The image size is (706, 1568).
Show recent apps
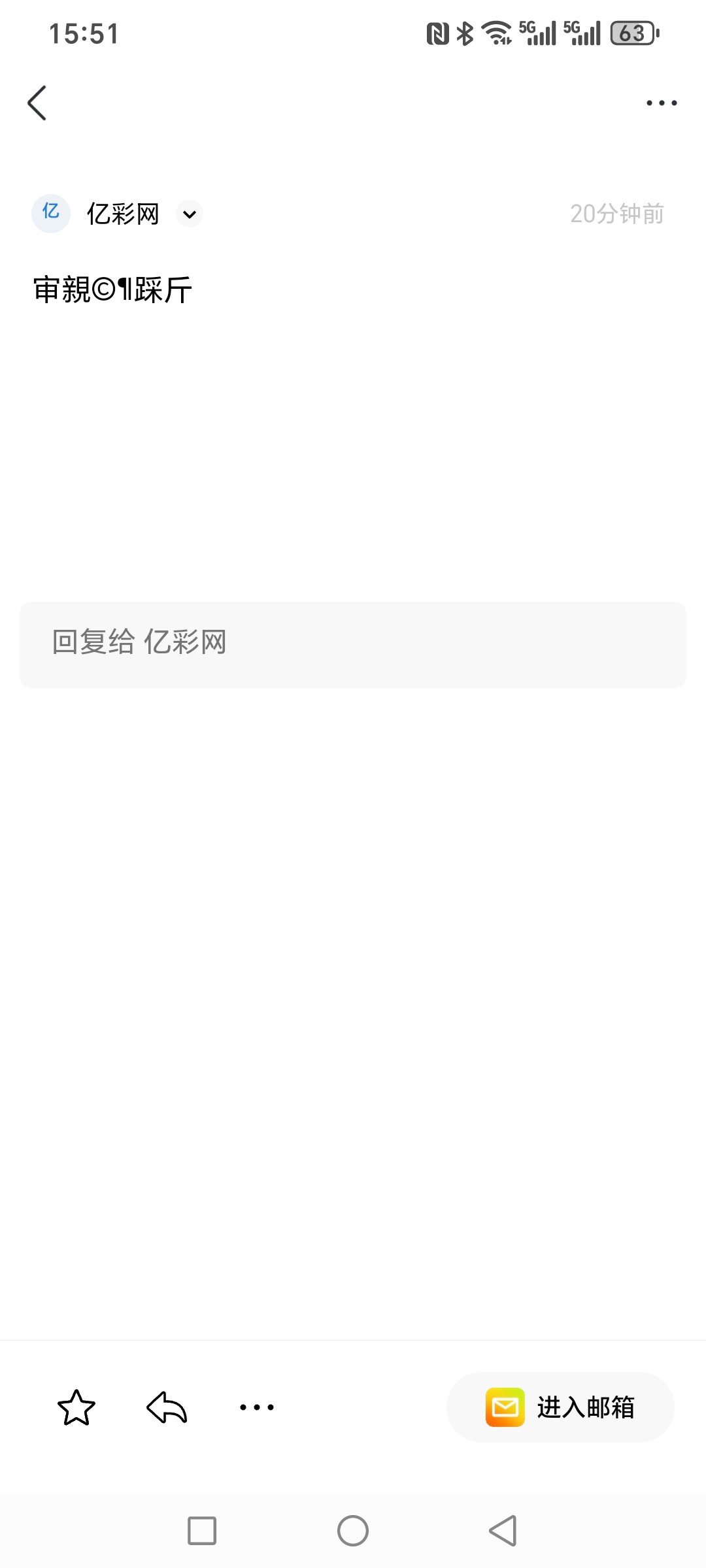pyautogui.click(x=202, y=1531)
